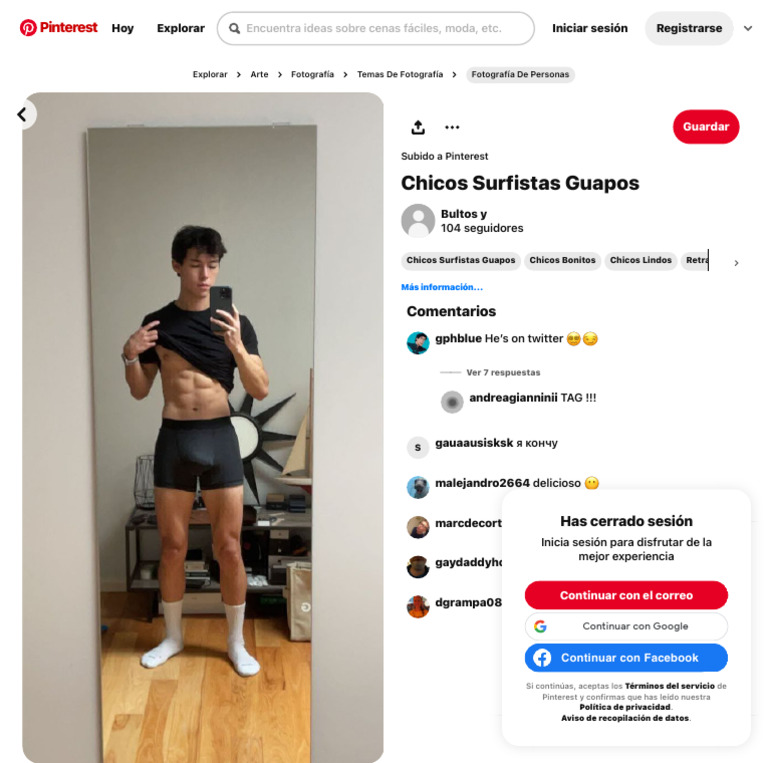Show more tag chips with the arrow
The height and width of the screenshot is (763, 768).
point(736,263)
